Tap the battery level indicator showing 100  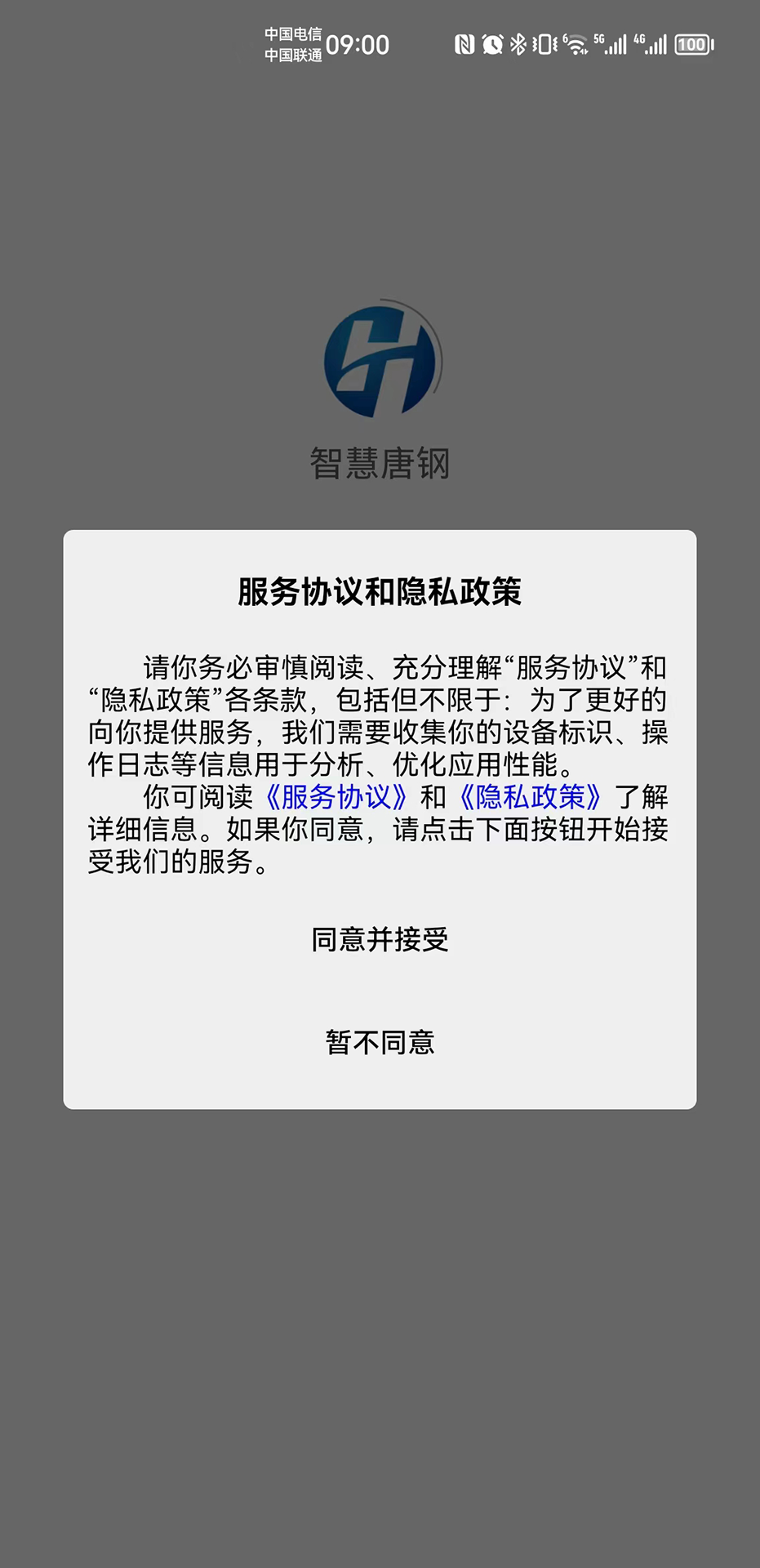point(691,44)
